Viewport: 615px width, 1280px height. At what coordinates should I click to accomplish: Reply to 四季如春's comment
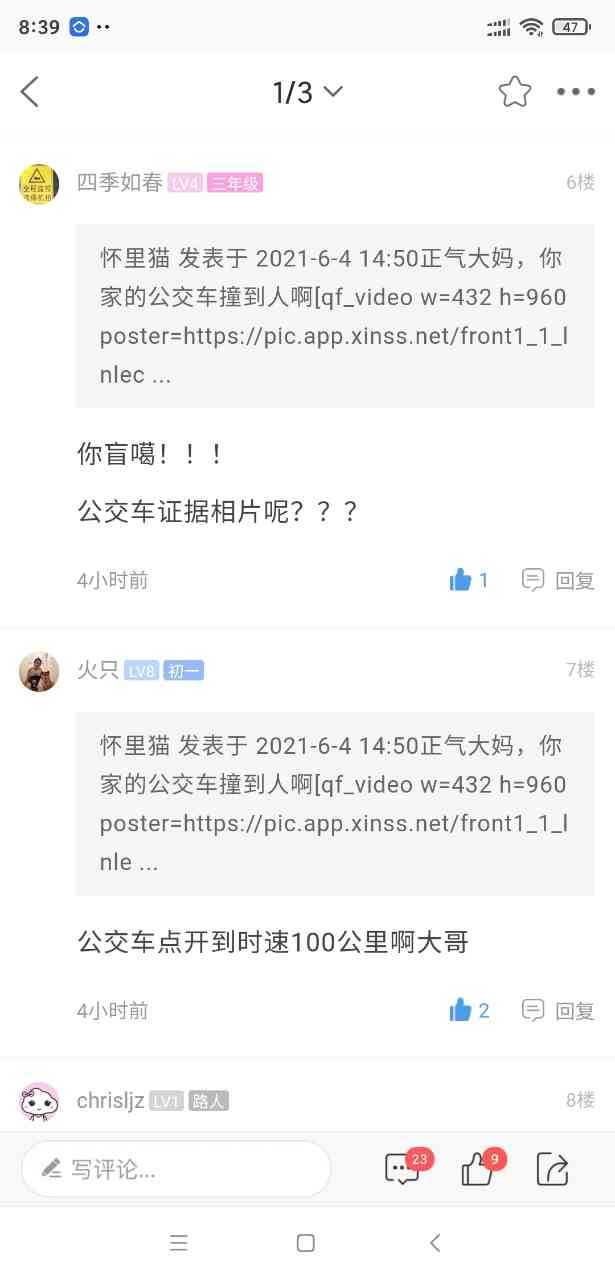tap(558, 580)
